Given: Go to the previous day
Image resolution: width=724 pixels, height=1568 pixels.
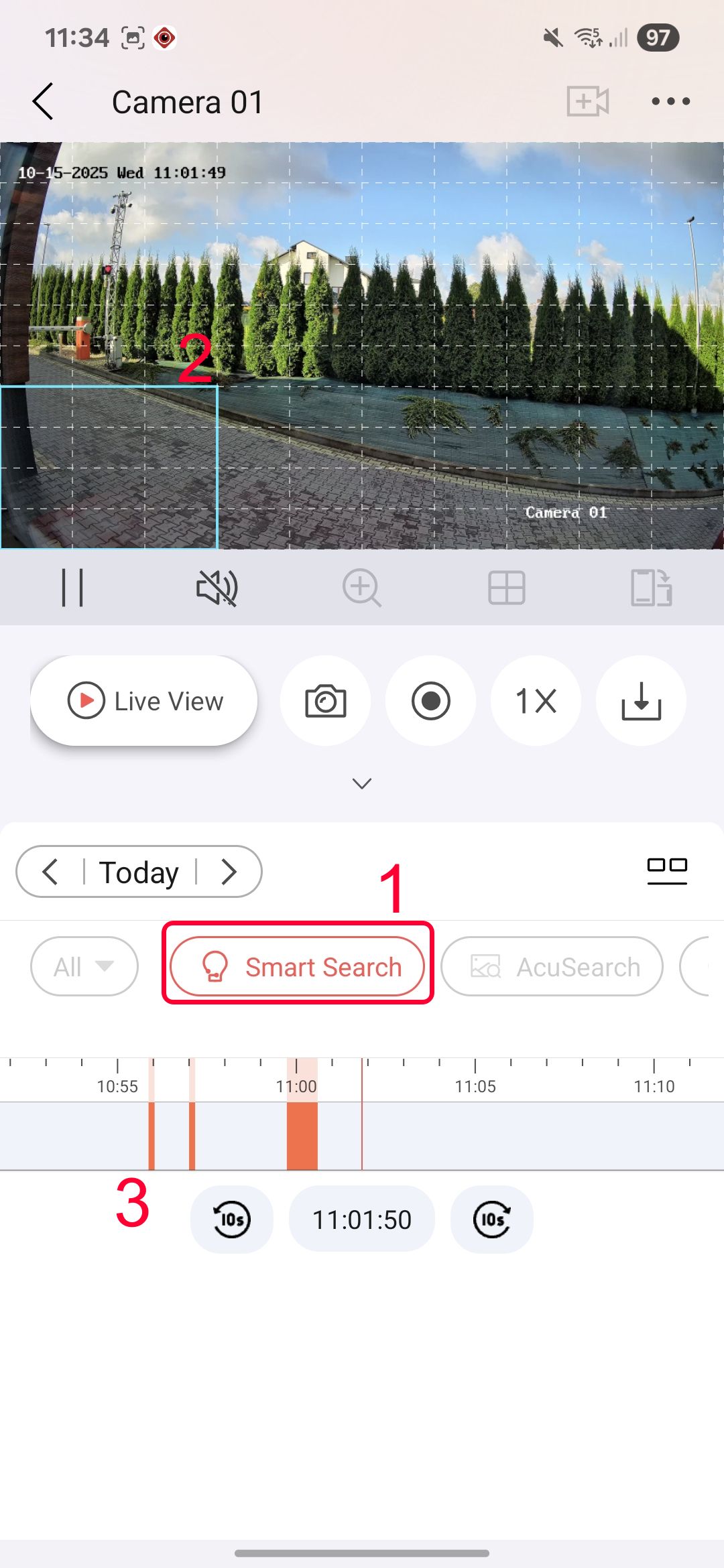Looking at the screenshot, I should coord(50,872).
